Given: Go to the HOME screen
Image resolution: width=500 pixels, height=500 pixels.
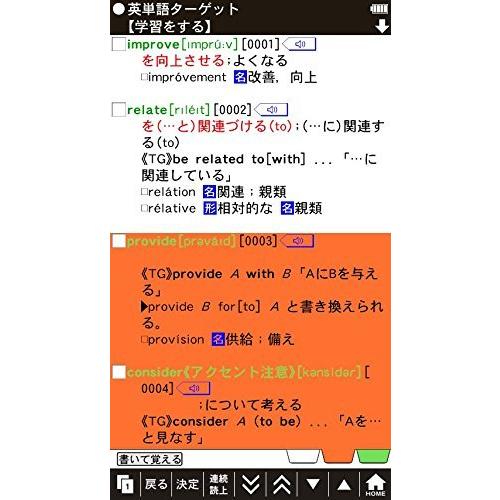Looking at the screenshot, I should point(375,484).
